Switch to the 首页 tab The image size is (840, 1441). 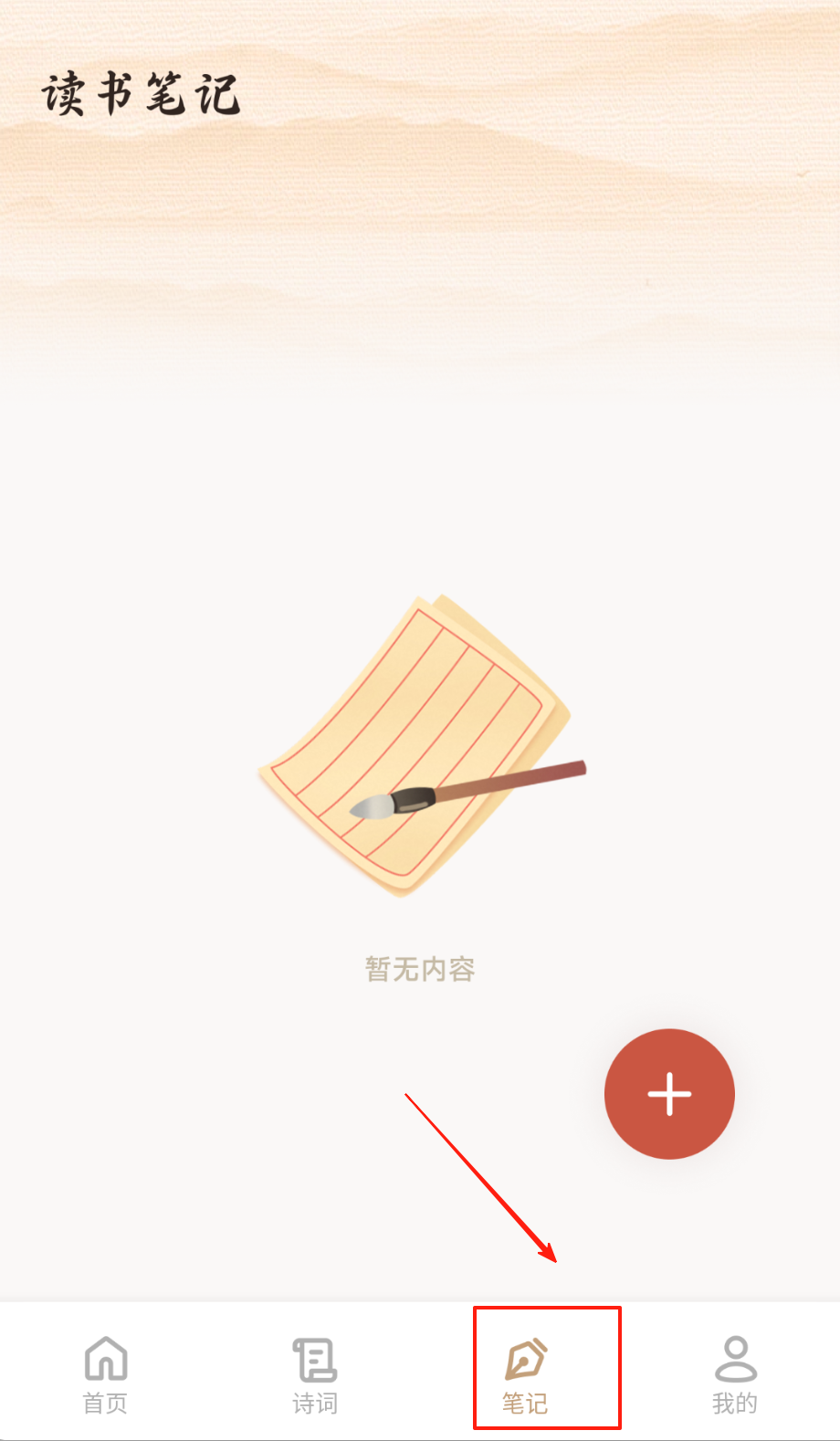[x=106, y=1374]
